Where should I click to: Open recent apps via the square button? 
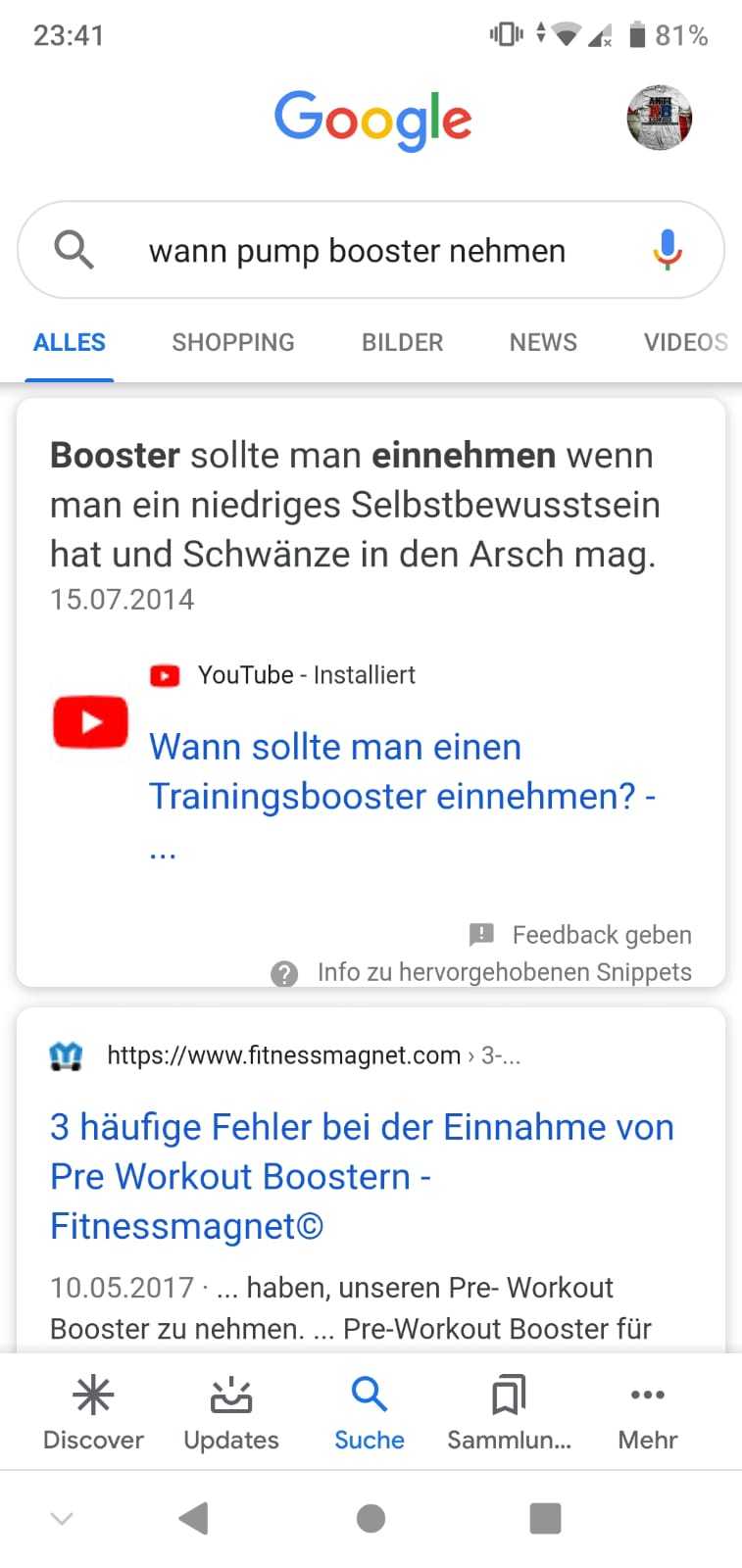click(x=545, y=1517)
